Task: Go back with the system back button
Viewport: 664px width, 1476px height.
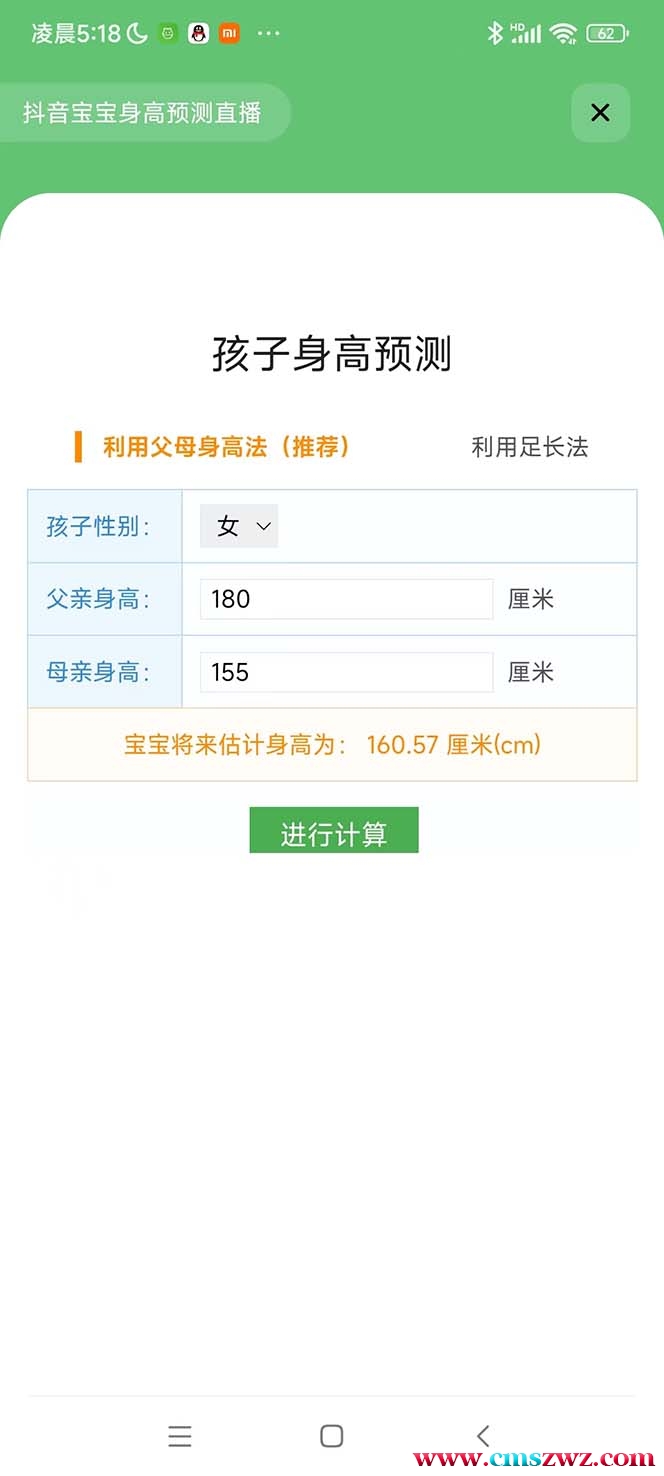Action: click(x=483, y=1436)
